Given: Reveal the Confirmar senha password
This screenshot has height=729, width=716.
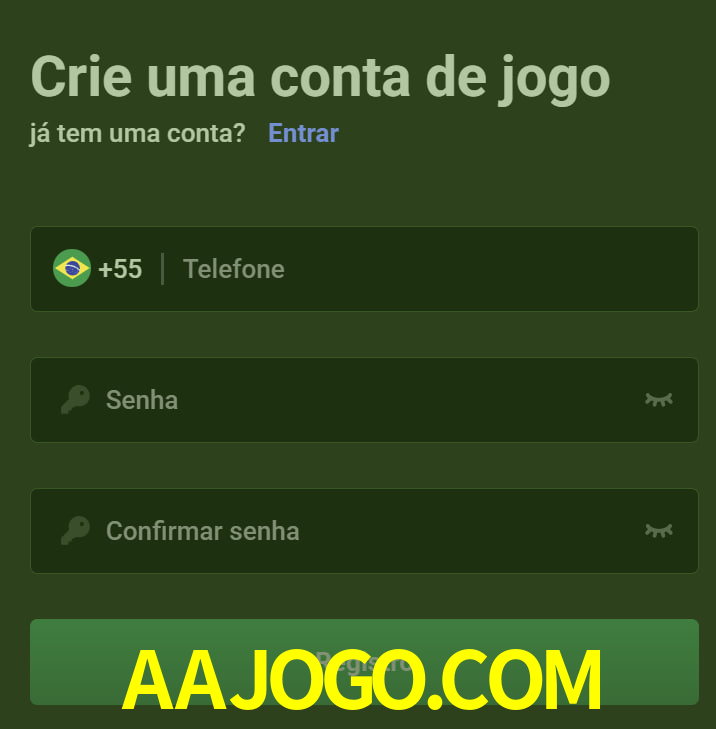Looking at the screenshot, I should tap(658, 531).
